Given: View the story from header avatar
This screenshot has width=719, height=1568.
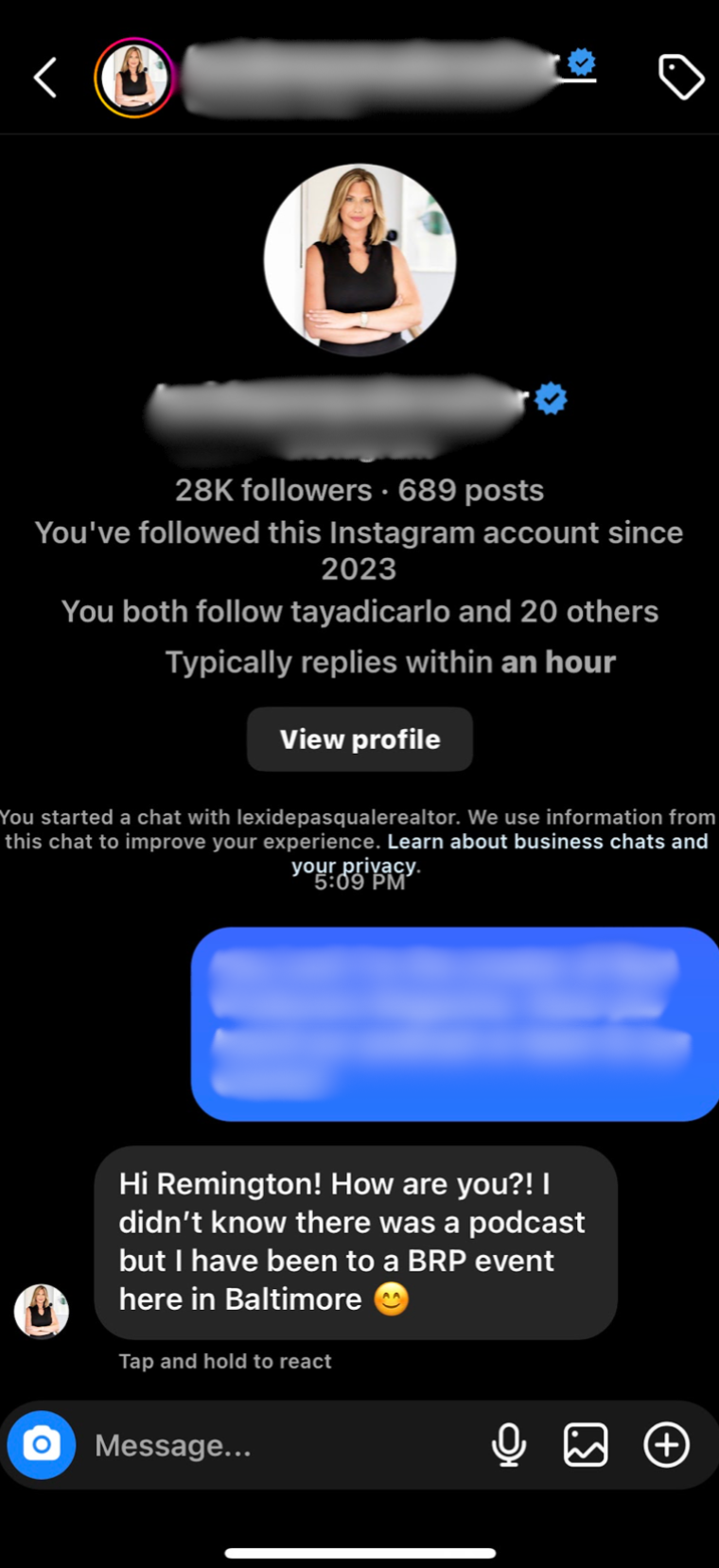Looking at the screenshot, I should pyautogui.click(x=134, y=78).
